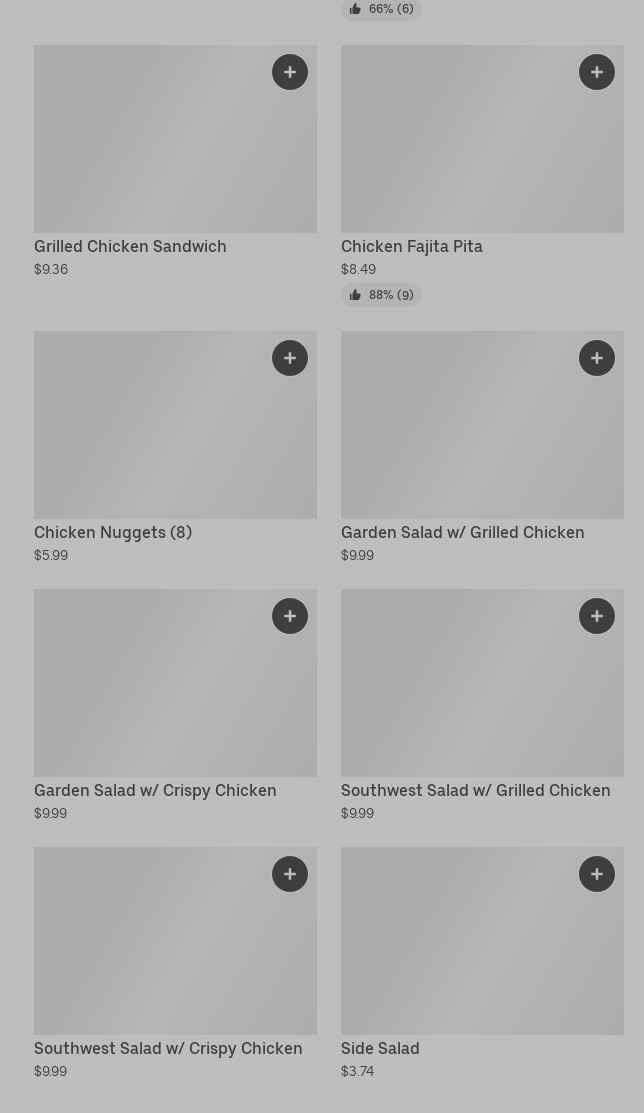This screenshot has height=1113, width=644.
Task: Add Chicken Nuggets (8) to cart
Action: pyautogui.click(x=290, y=358)
